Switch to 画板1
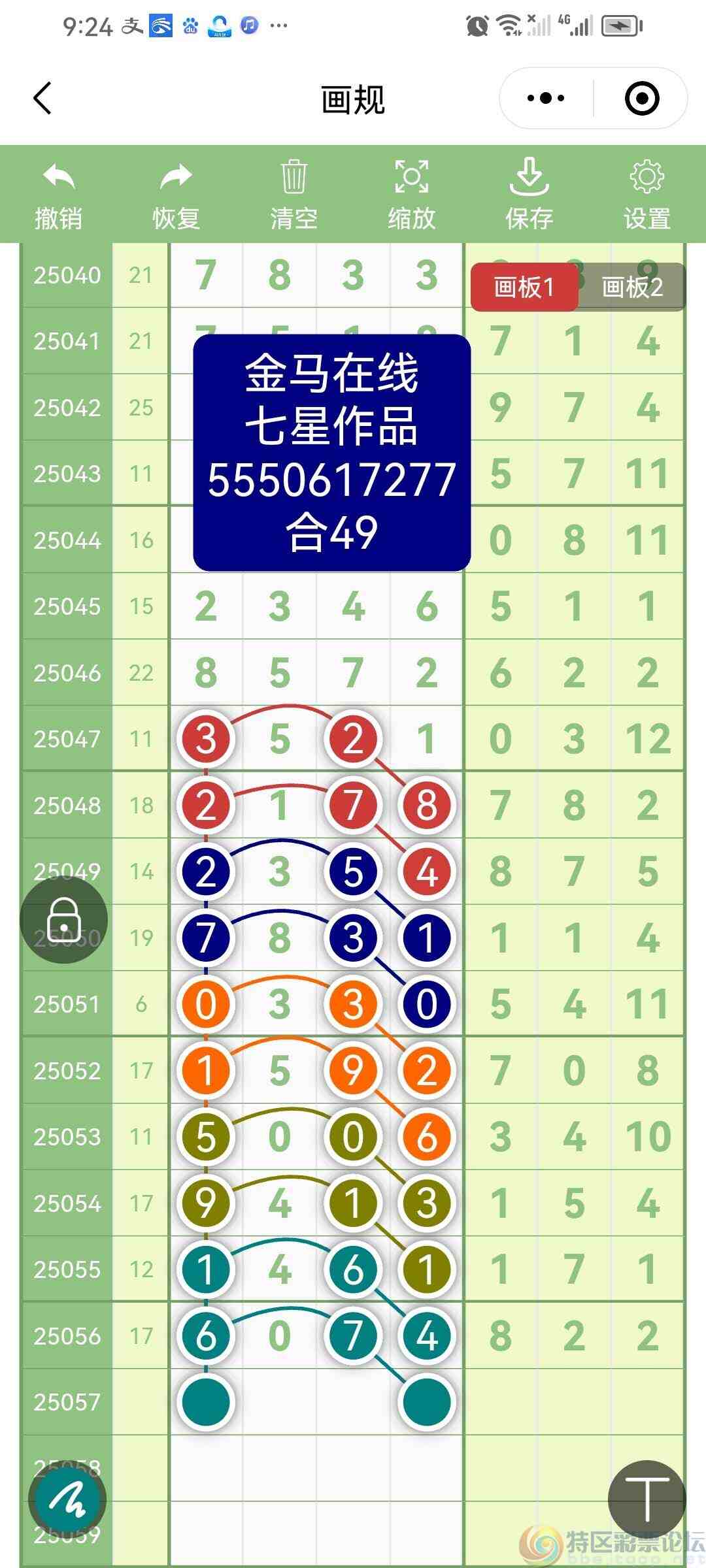 click(x=524, y=287)
